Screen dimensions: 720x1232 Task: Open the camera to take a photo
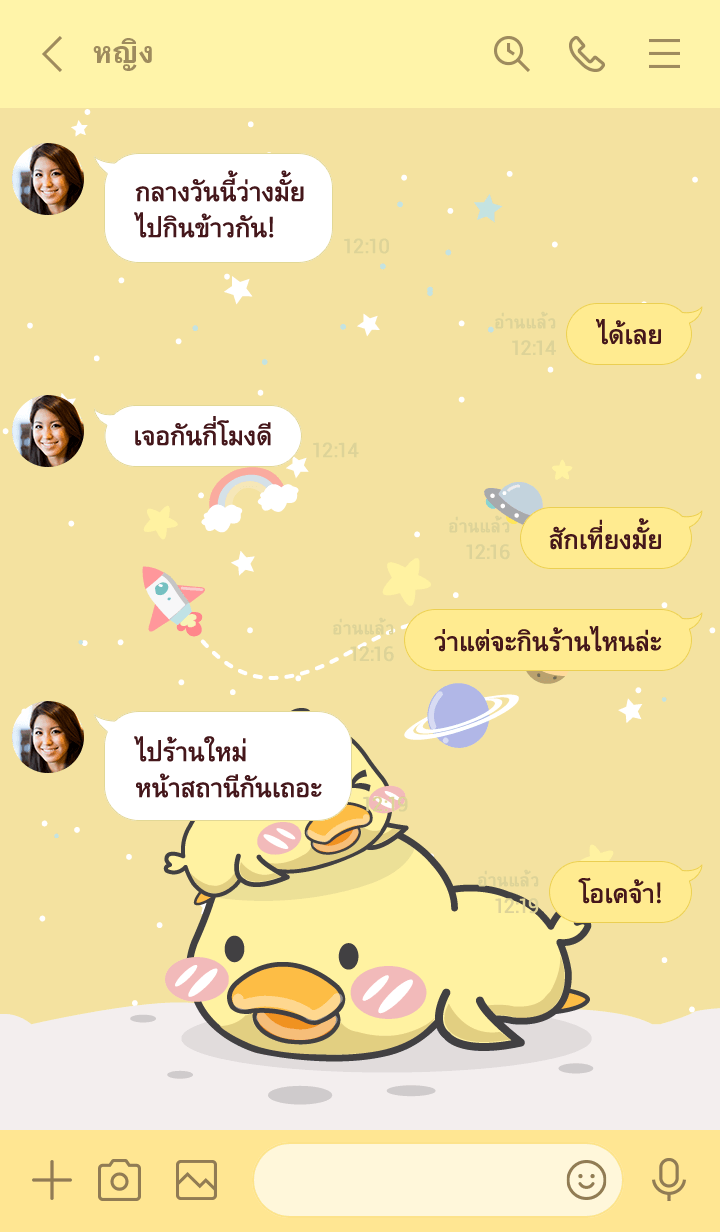[120, 1181]
